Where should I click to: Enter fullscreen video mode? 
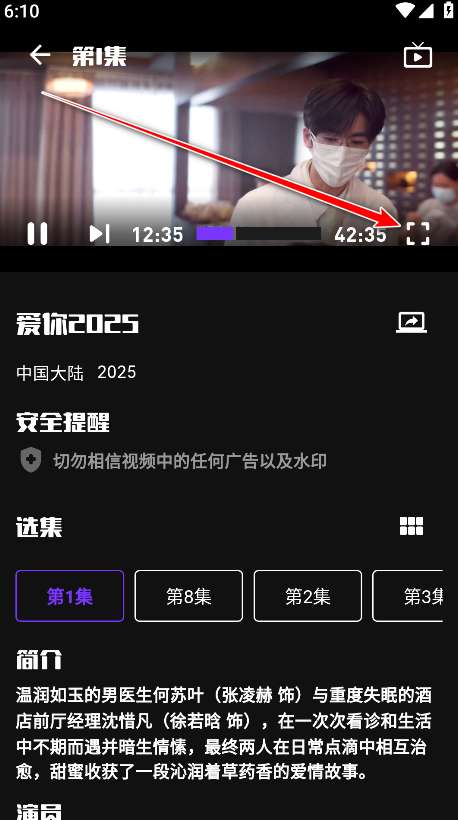click(x=418, y=233)
